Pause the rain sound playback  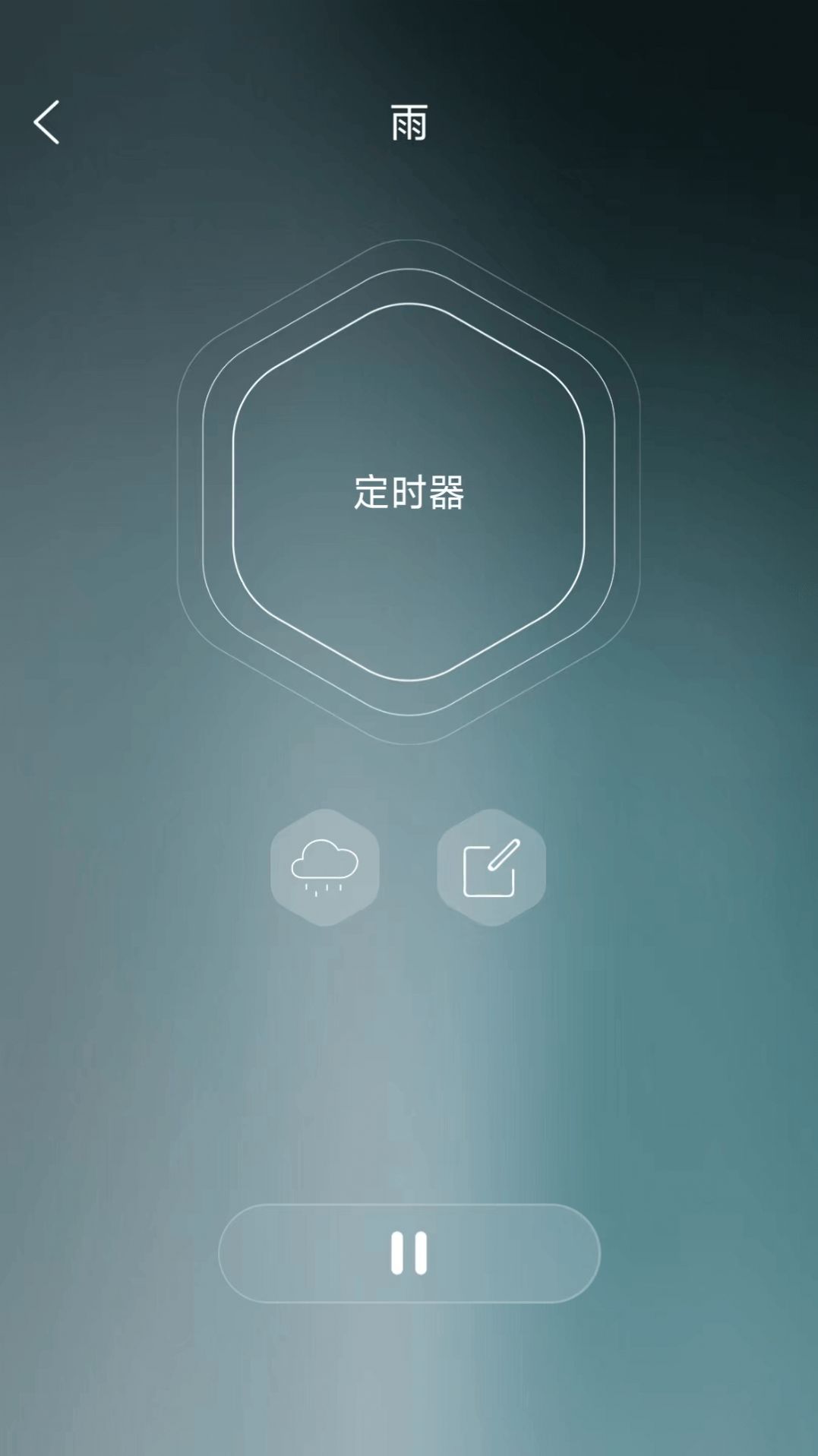(x=409, y=1253)
